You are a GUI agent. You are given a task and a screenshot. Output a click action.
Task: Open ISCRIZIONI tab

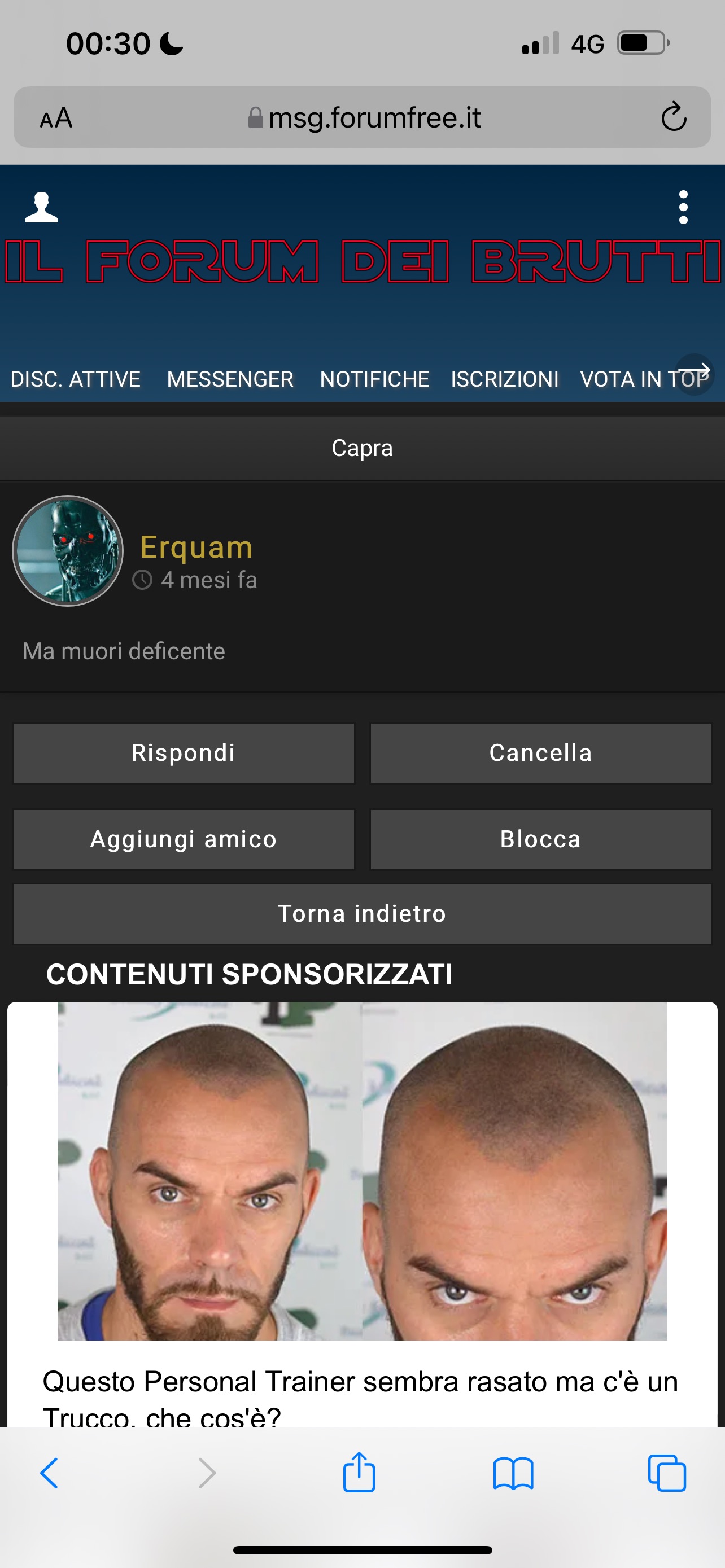pos(505,379)
